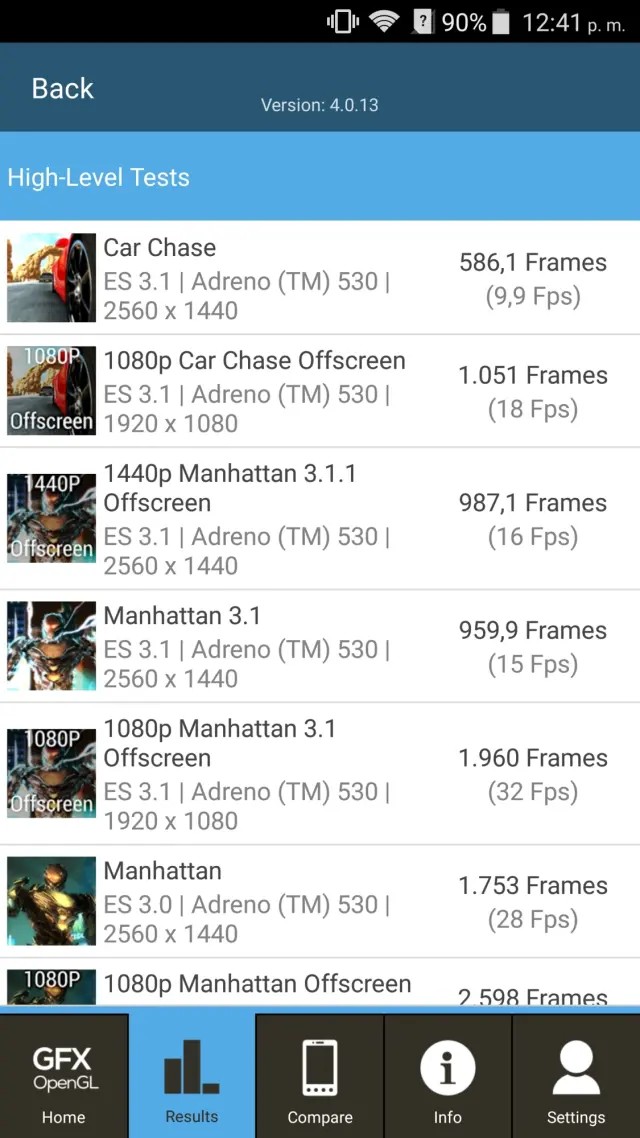
Task: Open the Manhattan ES 3.0 result
Action: (x=320, y=901)
